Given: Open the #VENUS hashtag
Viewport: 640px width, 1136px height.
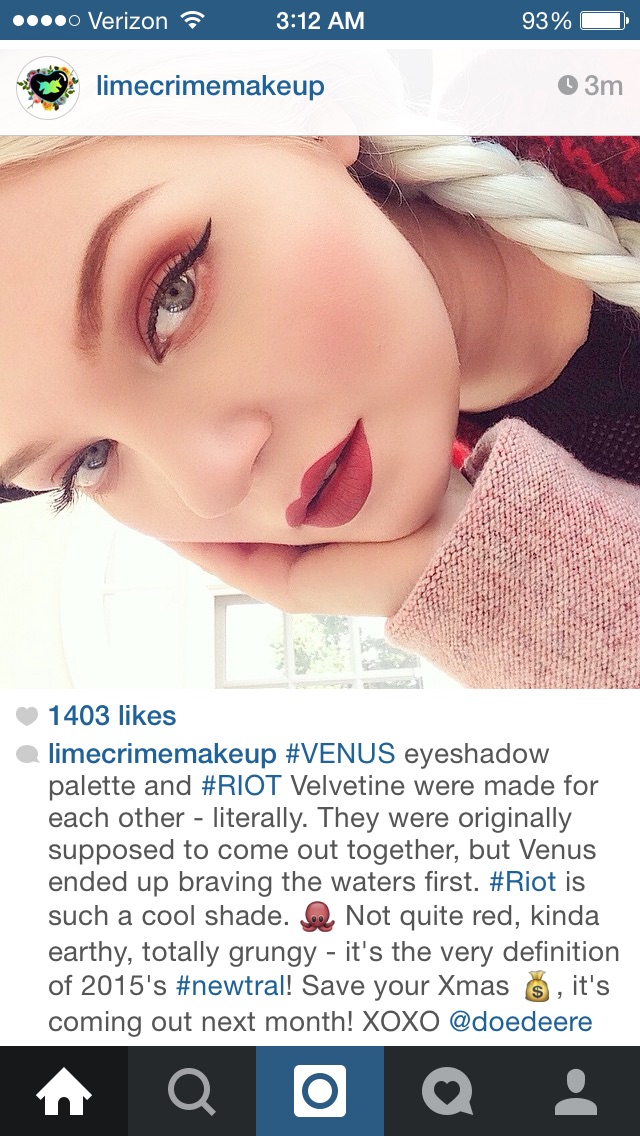Looking at the screenshot, I should [340, 753].
